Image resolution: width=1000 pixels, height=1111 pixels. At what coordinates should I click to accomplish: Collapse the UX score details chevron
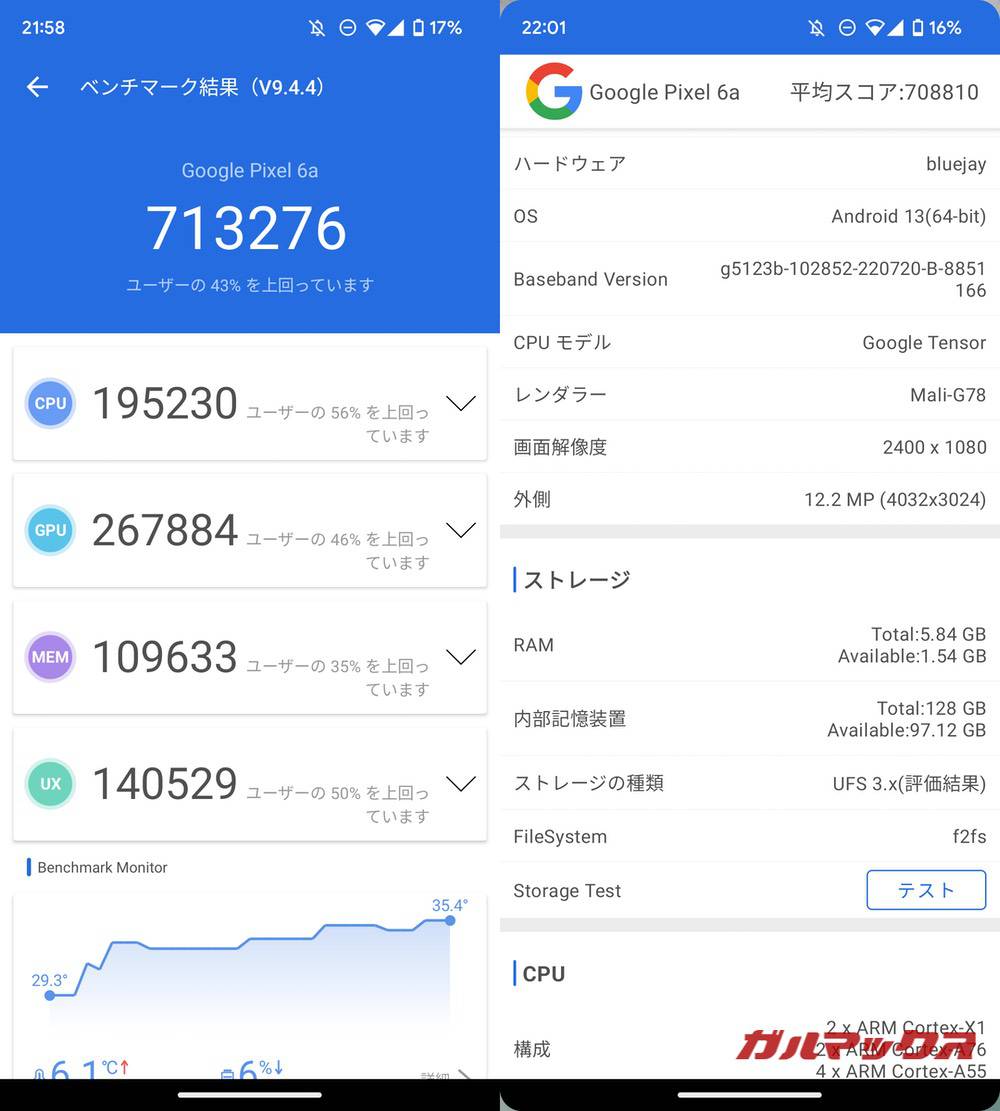tap(461, 784)
